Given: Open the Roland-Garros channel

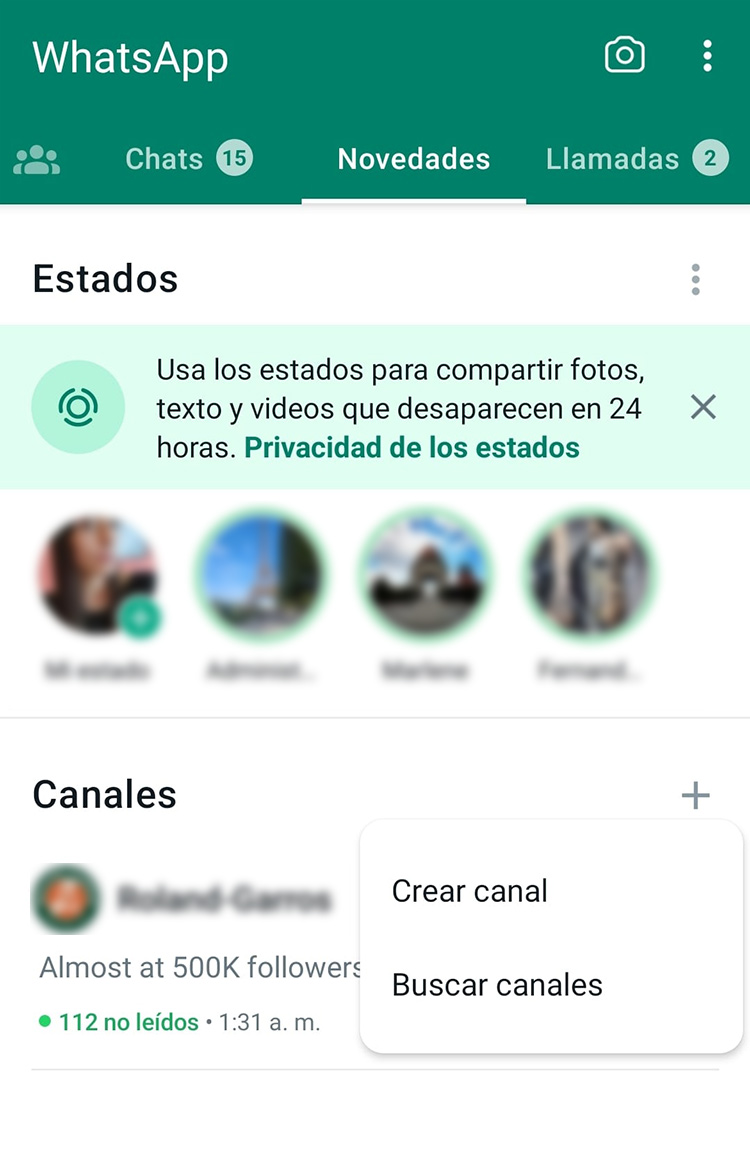Looking at the screenshot, I should [x=66, y=899].
